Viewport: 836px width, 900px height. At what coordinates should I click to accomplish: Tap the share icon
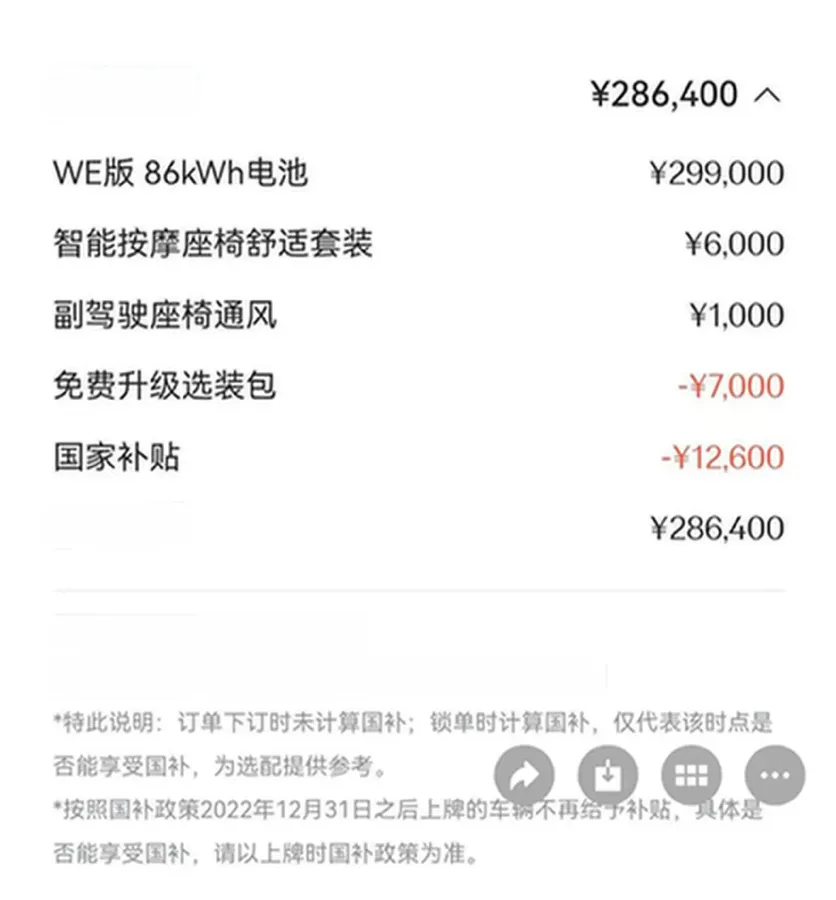pyautogui.click(x=521, y=775)
